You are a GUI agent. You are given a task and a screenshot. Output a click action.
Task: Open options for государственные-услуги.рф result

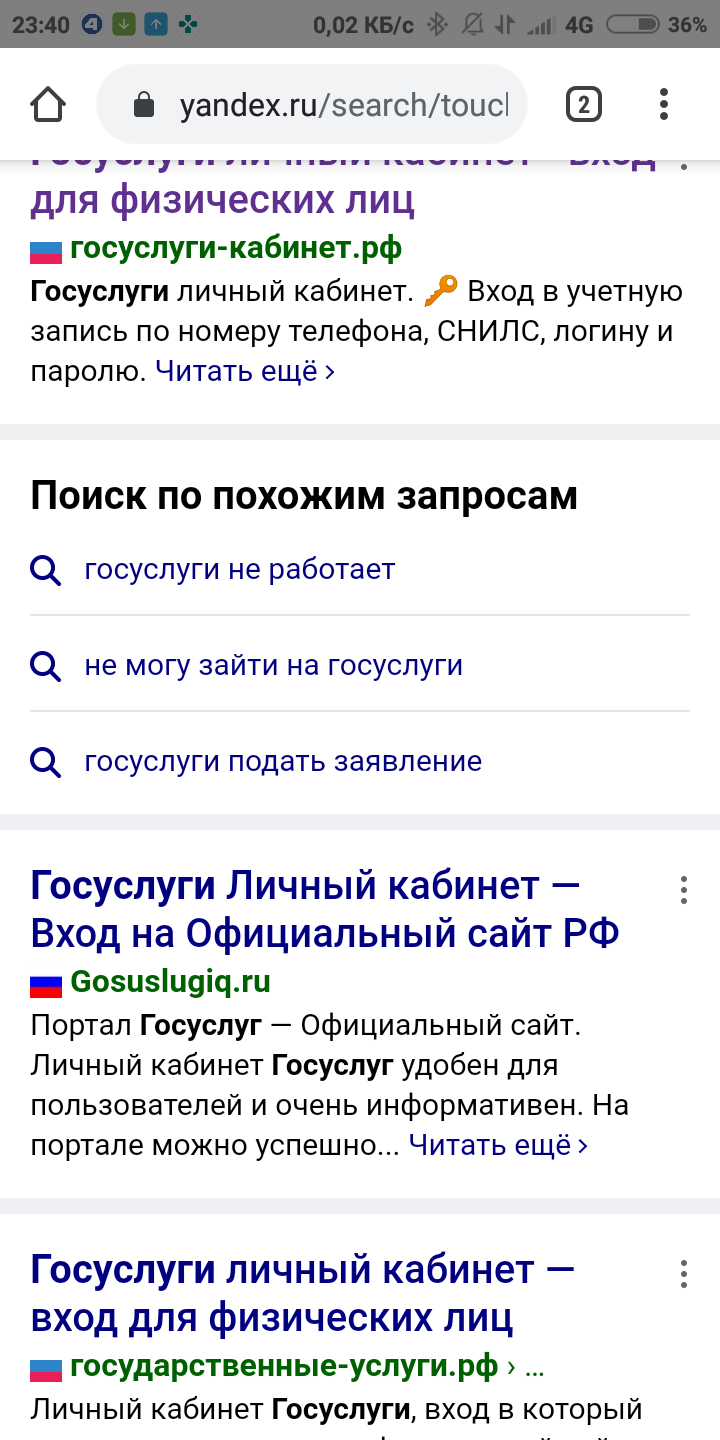point(683,1274)
